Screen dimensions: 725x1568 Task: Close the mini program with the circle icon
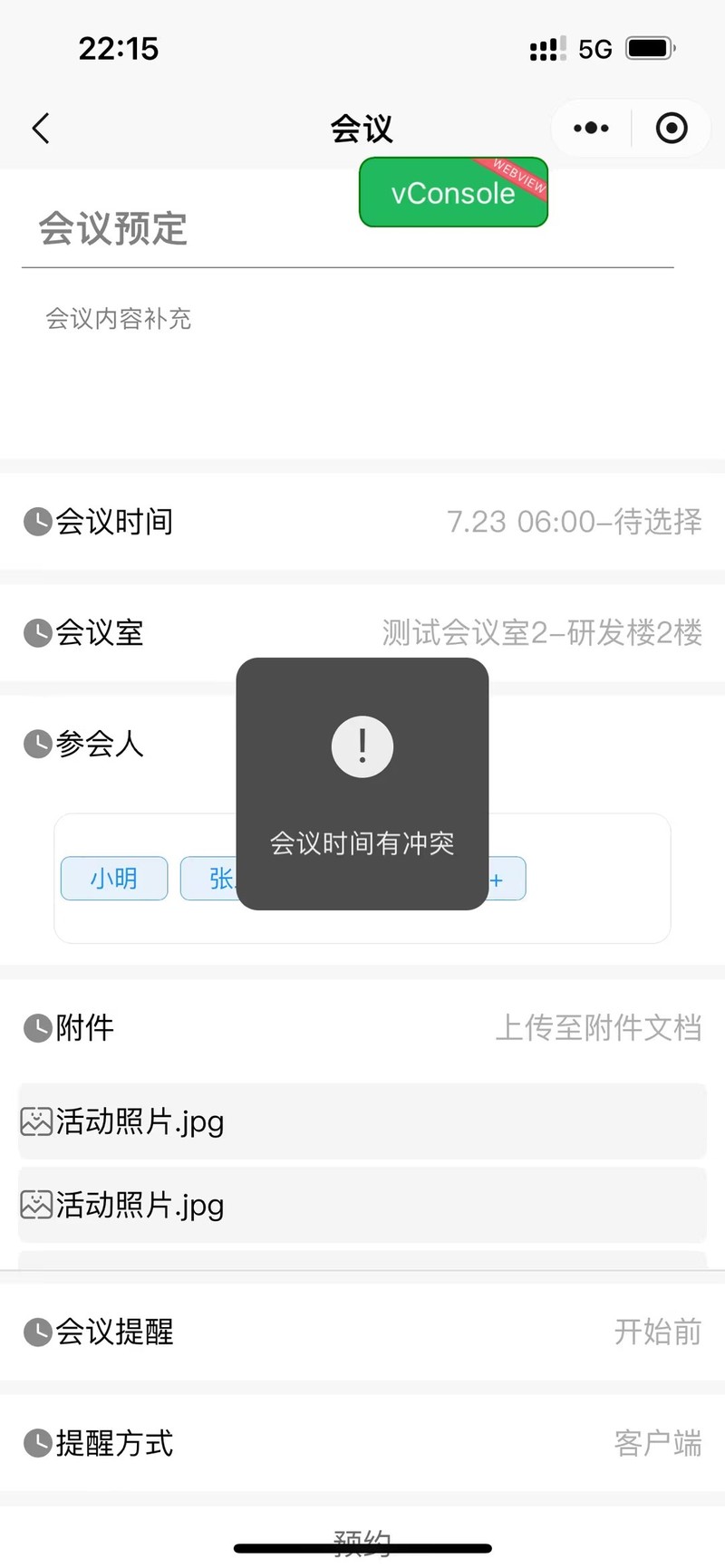point(672,129)
